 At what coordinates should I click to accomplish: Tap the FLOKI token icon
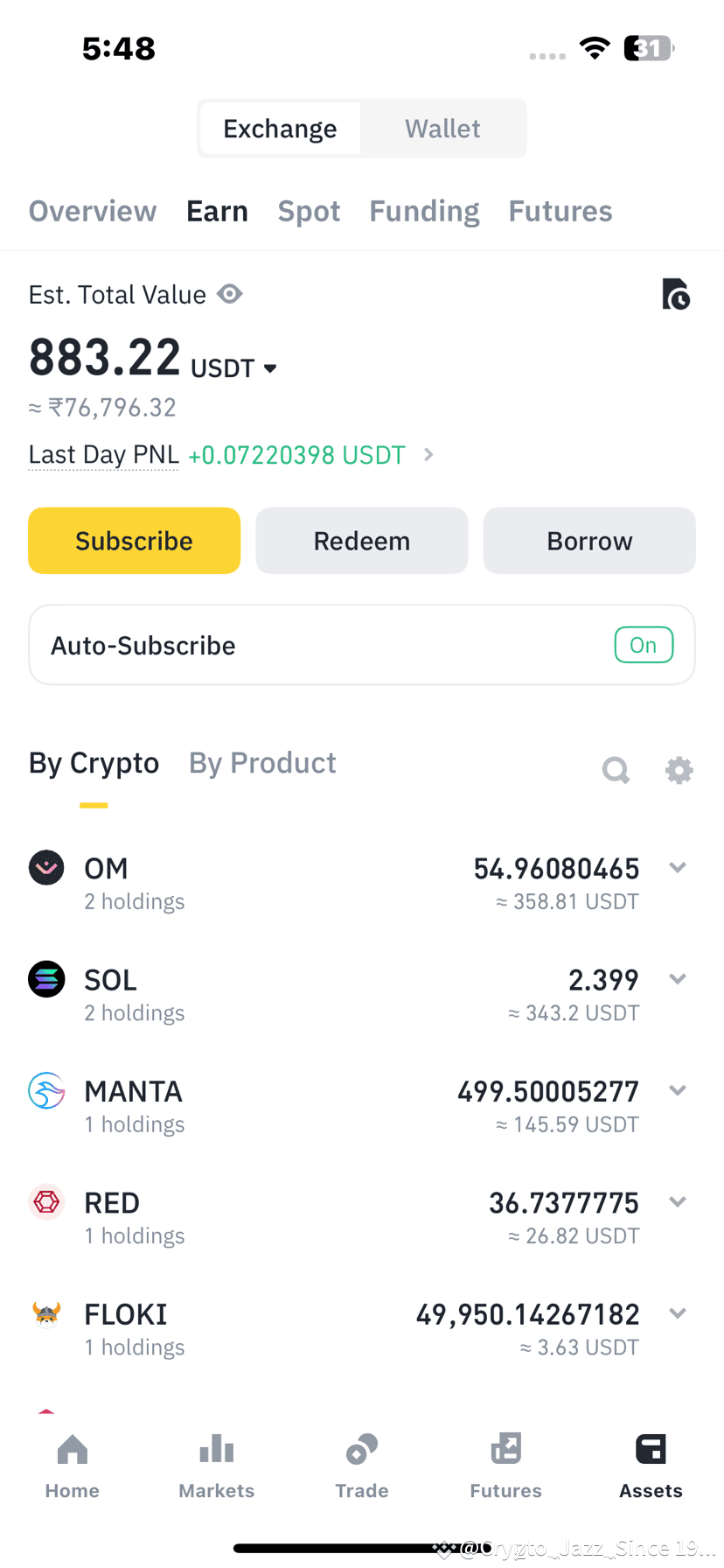pyautogui.click(x=46, y=1313)
